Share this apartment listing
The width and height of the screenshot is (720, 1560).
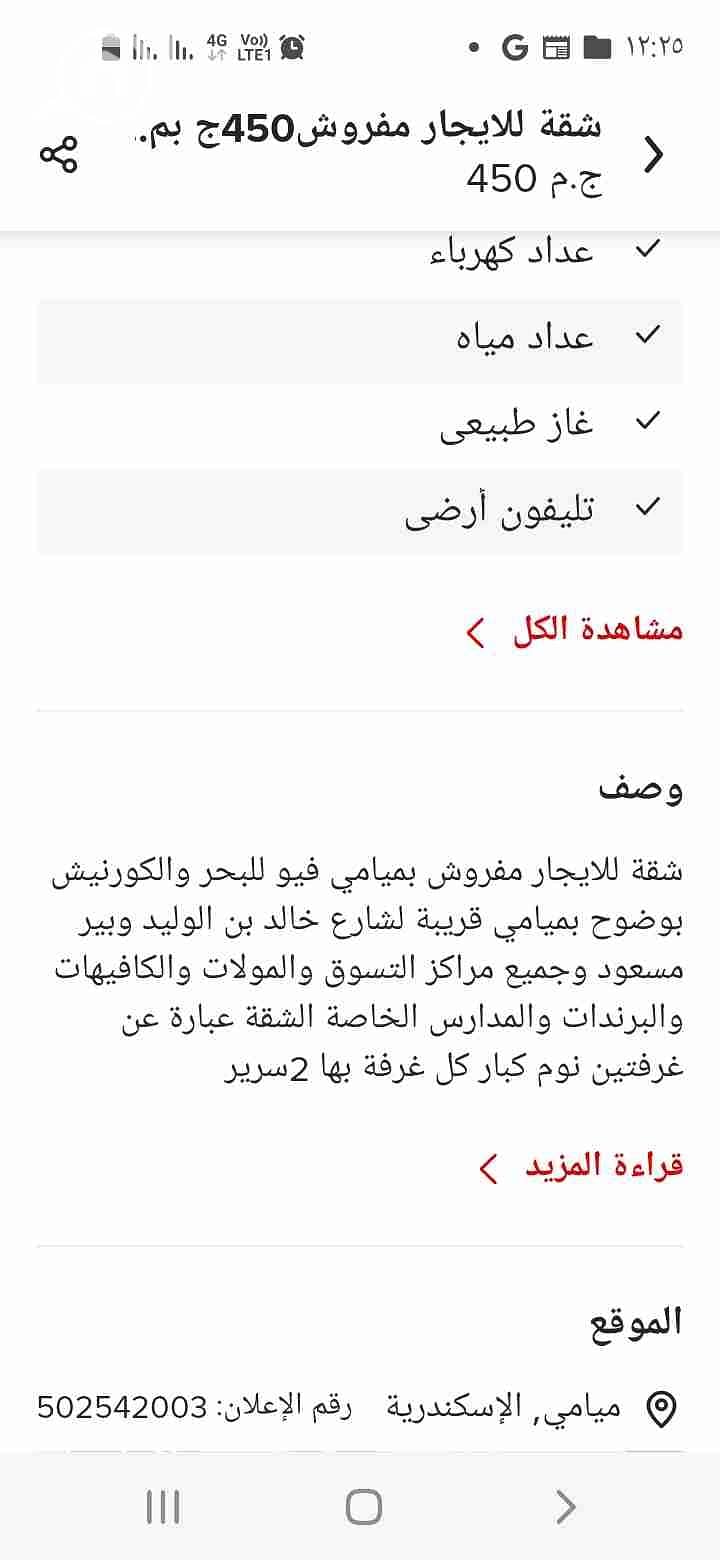click(58, 155)
